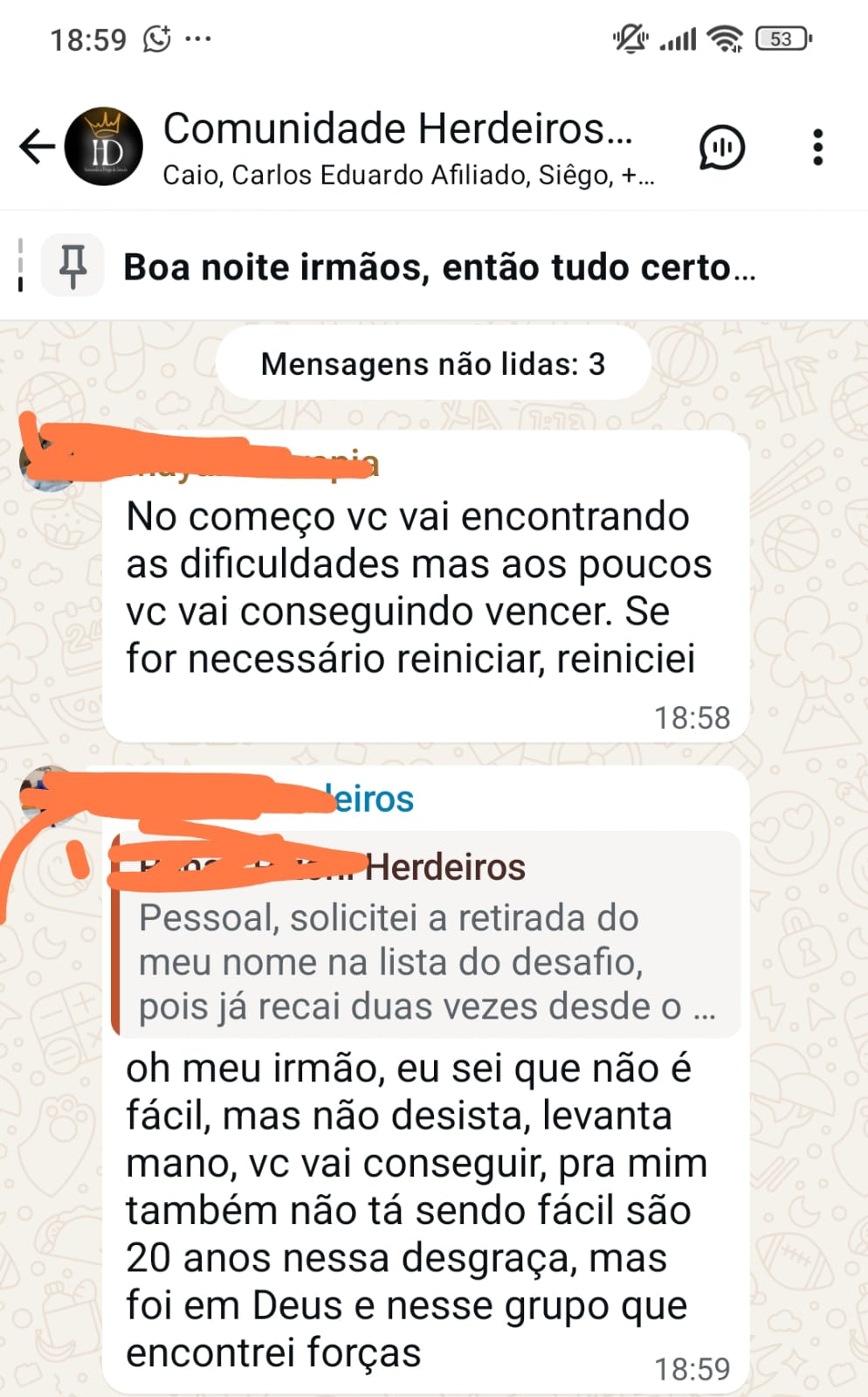Tap the battery indicator showing 53
Screen dimensions: 868x1397
click(x=782, y=38)
